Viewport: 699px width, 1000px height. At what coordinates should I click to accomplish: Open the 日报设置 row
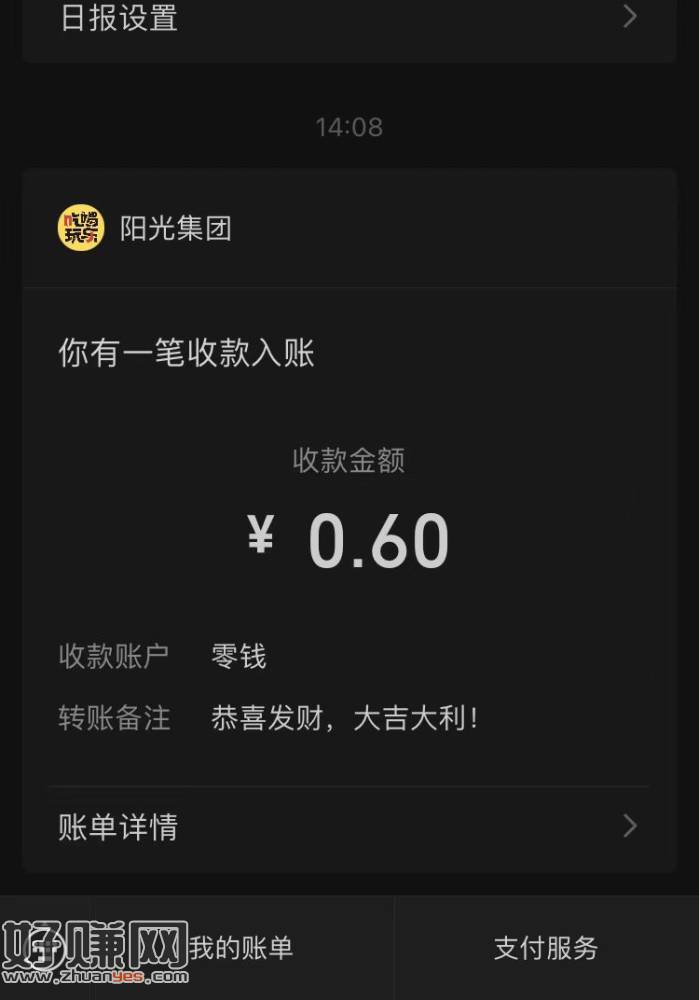(x=348, y=18)
